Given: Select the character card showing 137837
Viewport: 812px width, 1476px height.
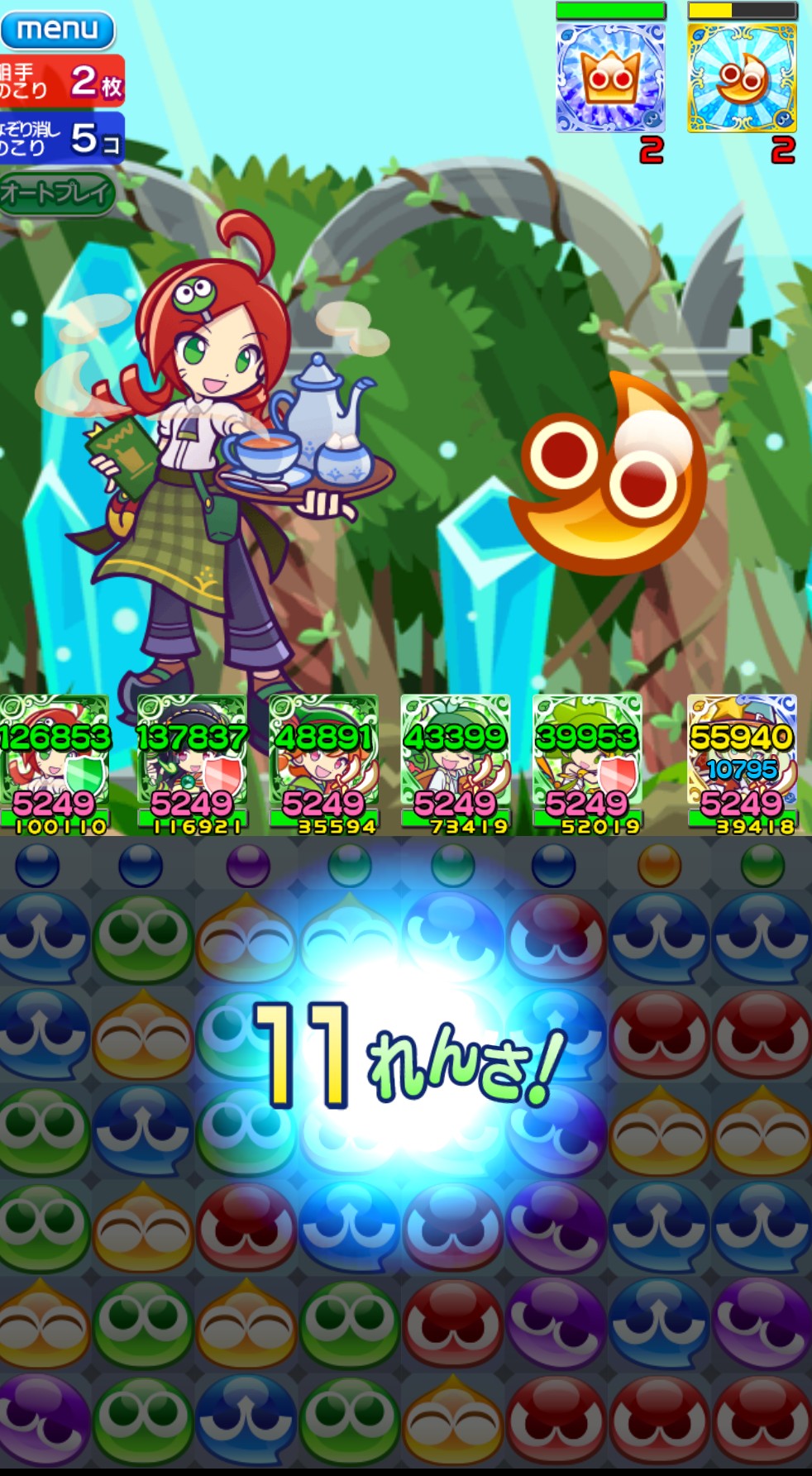Looking at the screenshot, I should (192, 761).
